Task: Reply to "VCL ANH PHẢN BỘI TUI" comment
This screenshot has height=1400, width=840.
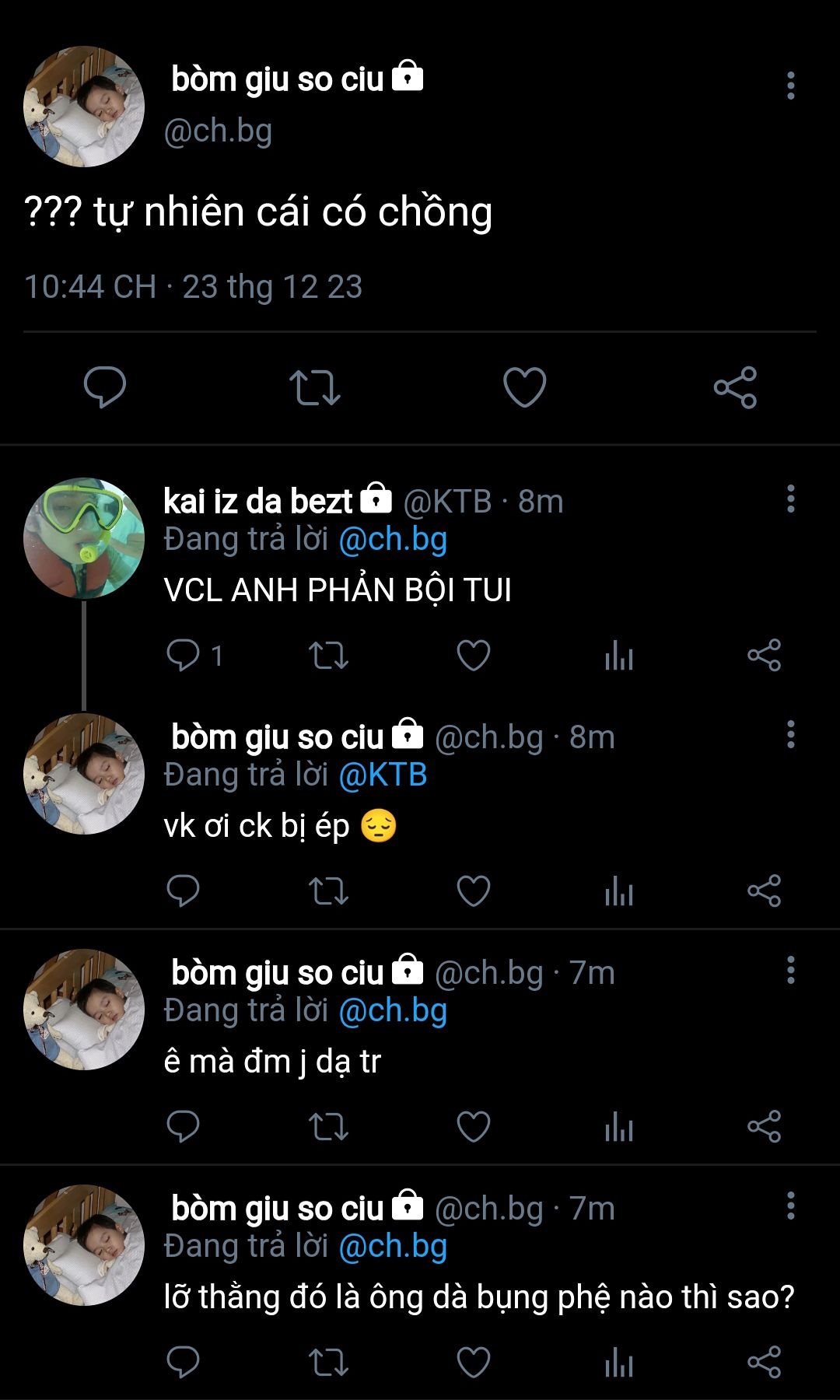Action: coord(184,656)
